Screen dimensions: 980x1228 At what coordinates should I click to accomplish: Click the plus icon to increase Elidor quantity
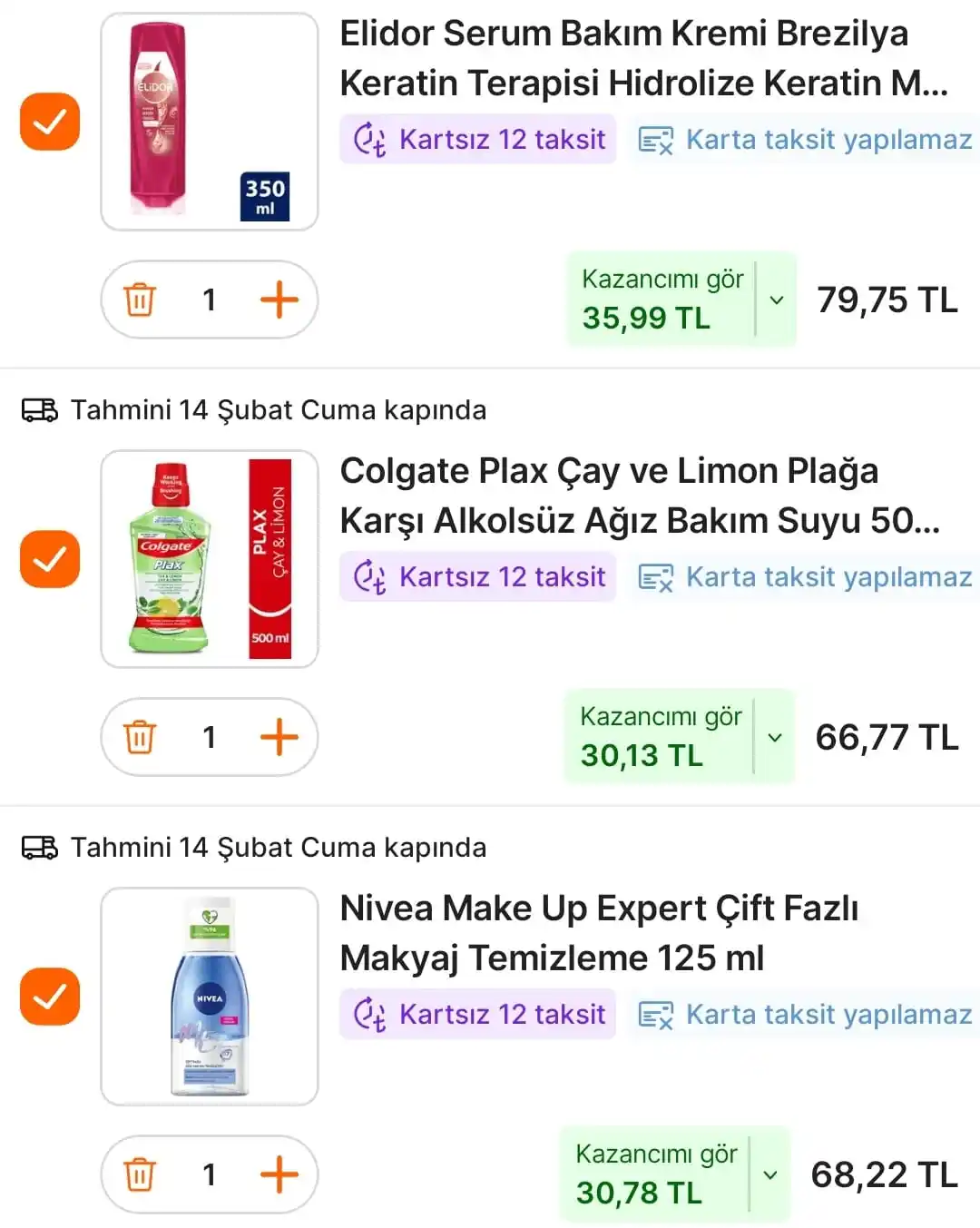tap(279, 300)
